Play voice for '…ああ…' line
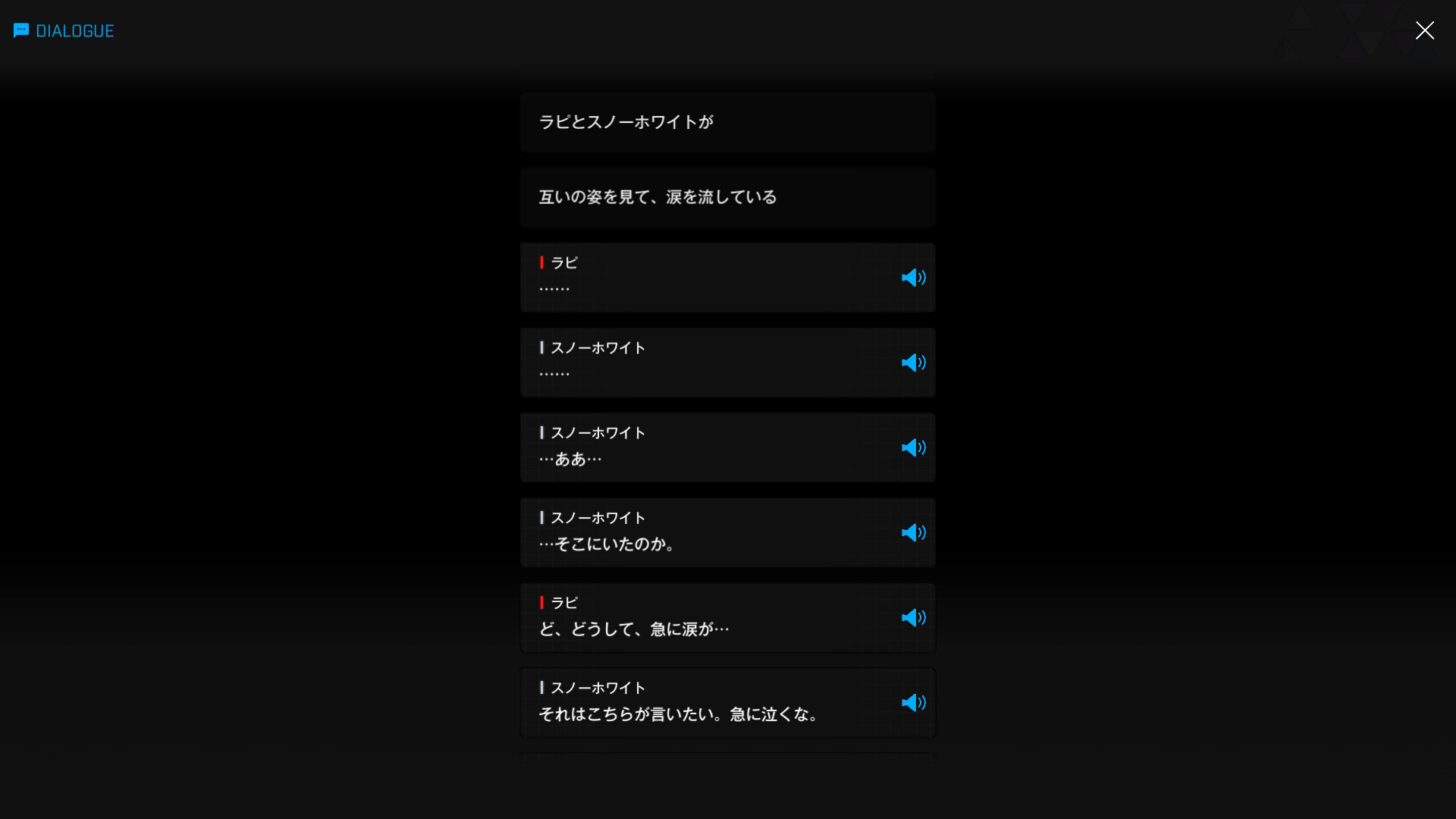This screenshot has height=819, width=1456. click(913, 447)
